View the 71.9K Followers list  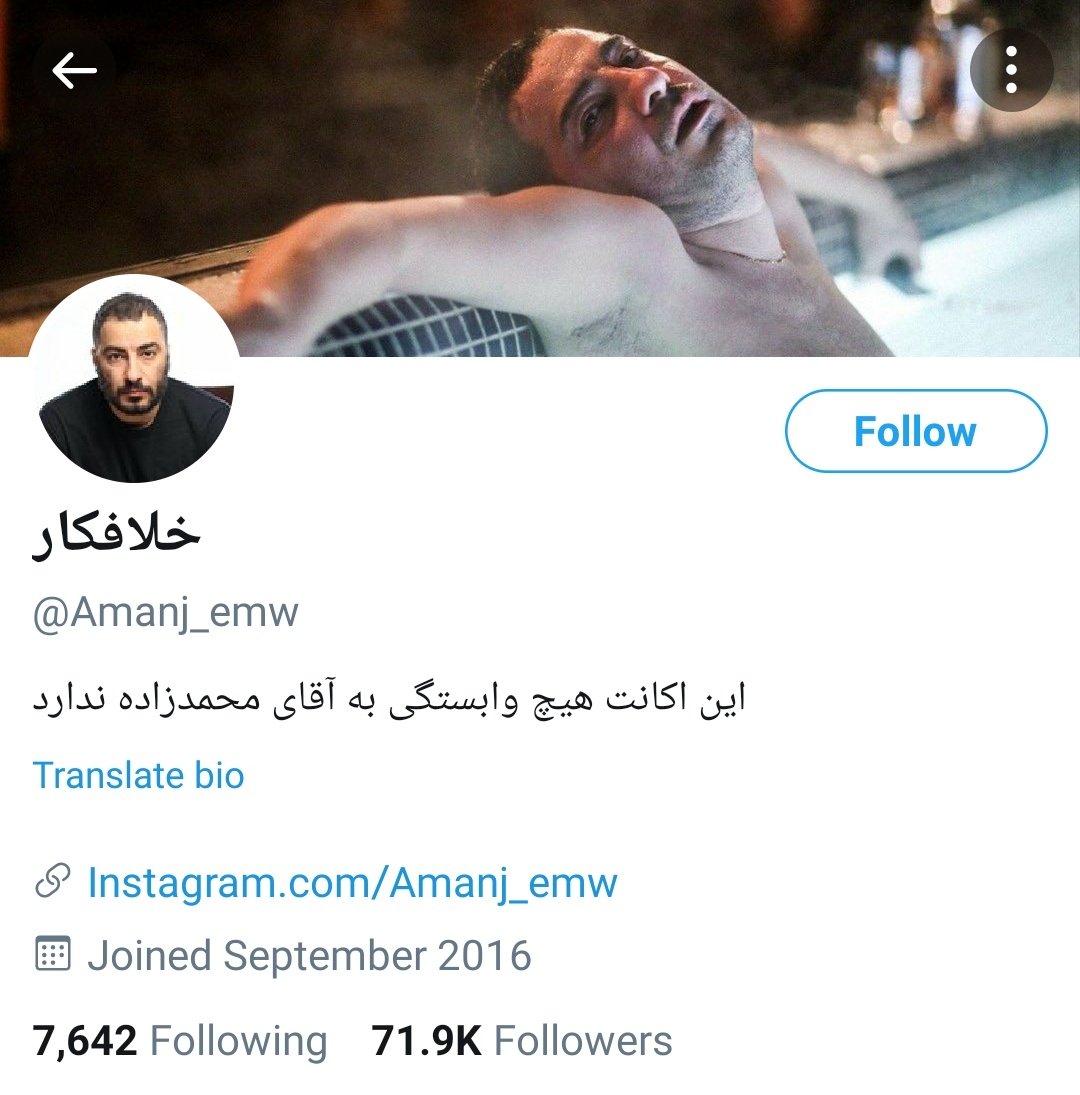point(522,1041)
